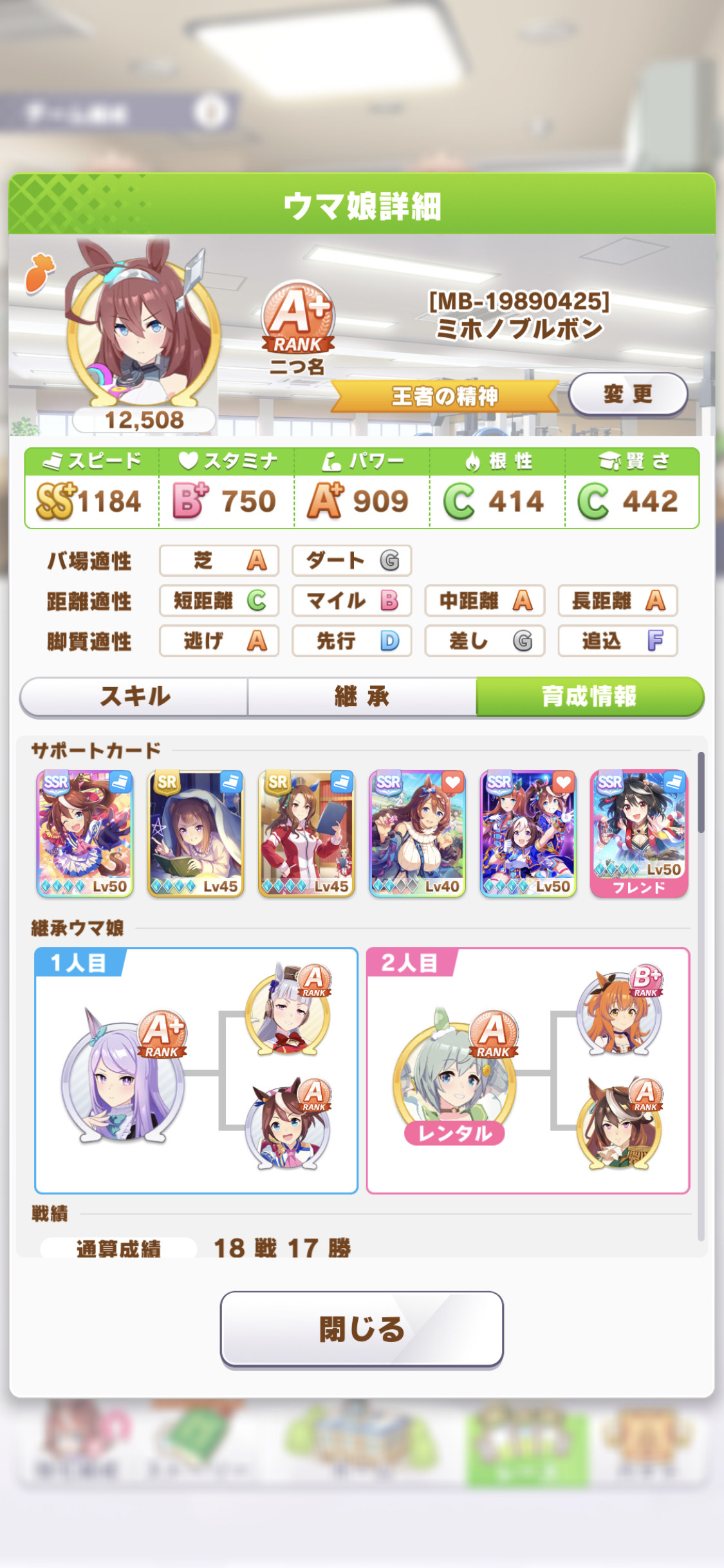Viewport: 724px width, 1568px height.
Task: Open the フレンド SSR Lv50 support card
Action: click(x=639, y=834)
